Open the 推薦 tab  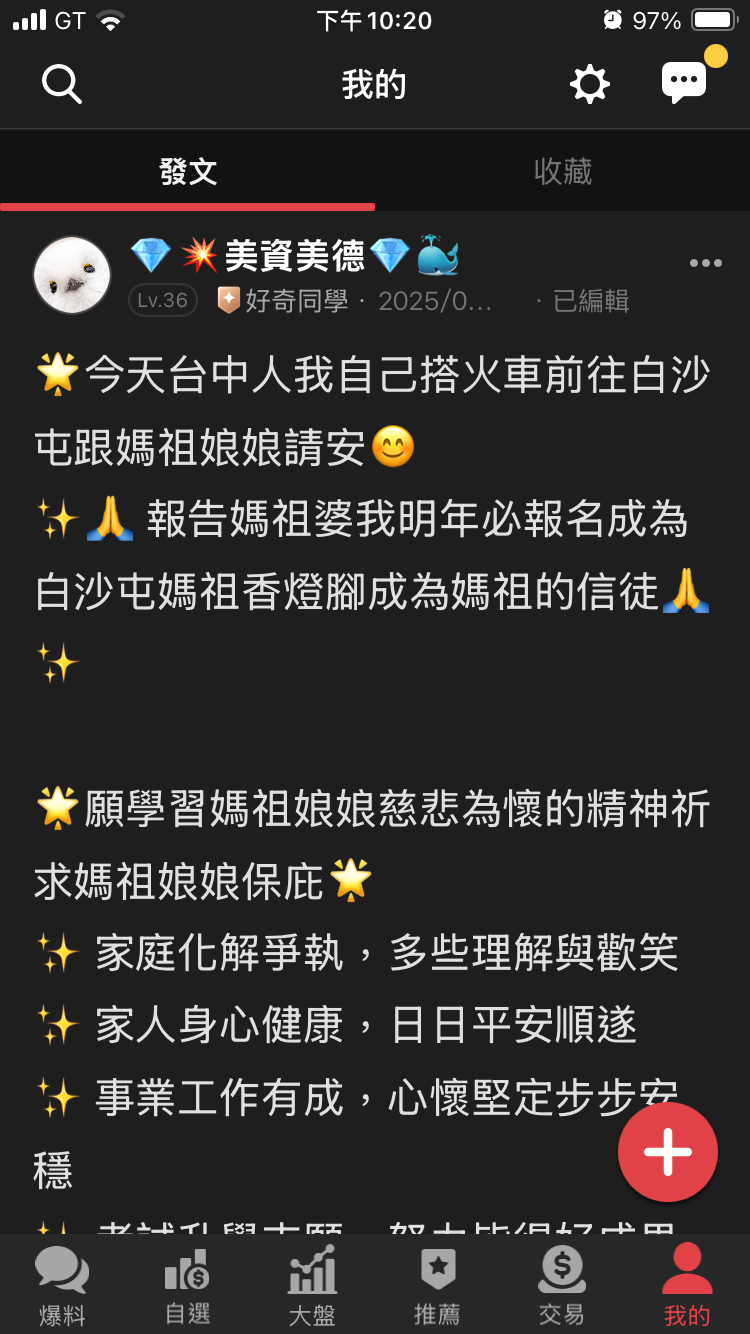(x=437, y=1286)
